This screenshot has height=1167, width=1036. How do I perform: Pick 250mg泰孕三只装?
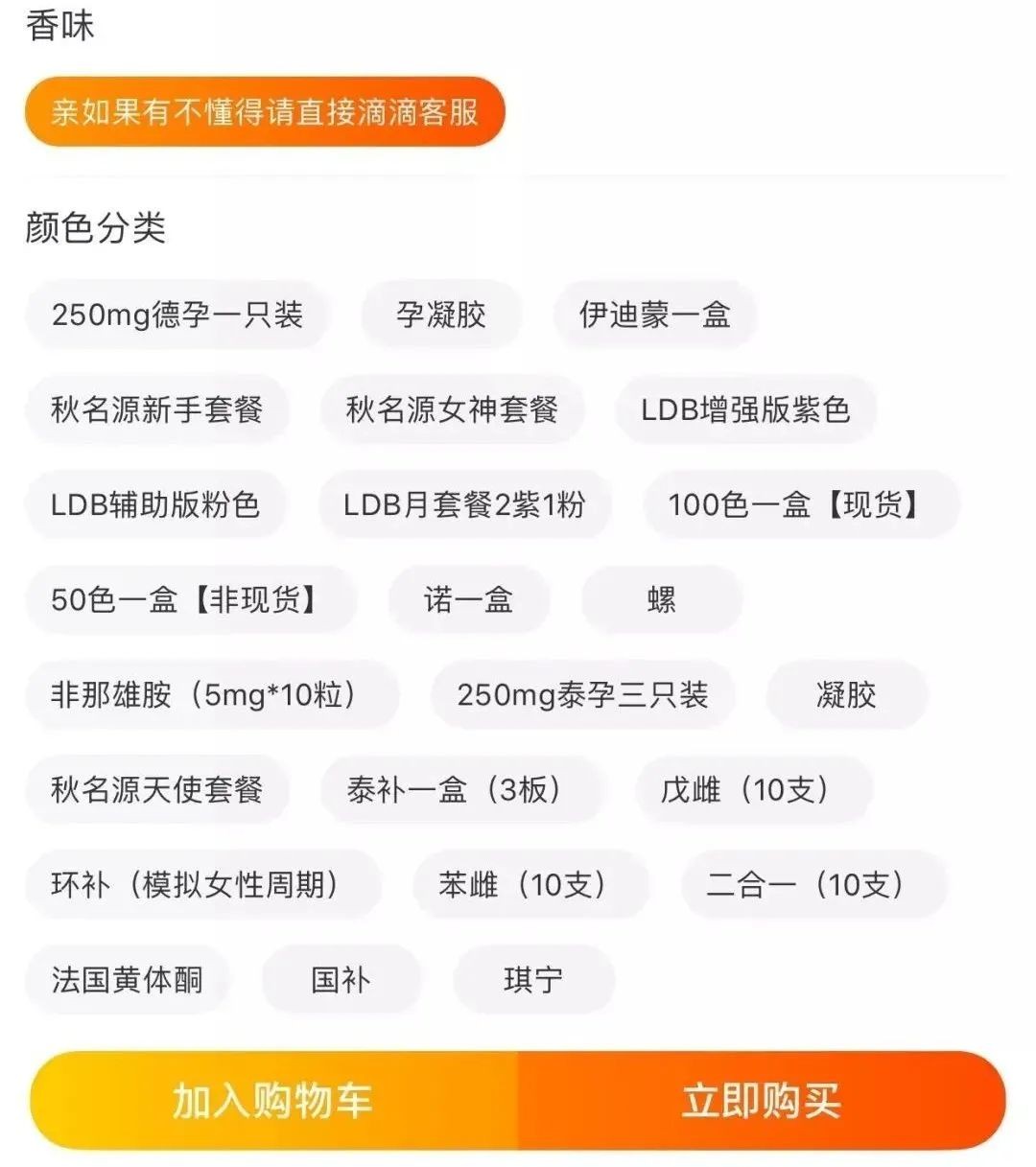[582, 694]
